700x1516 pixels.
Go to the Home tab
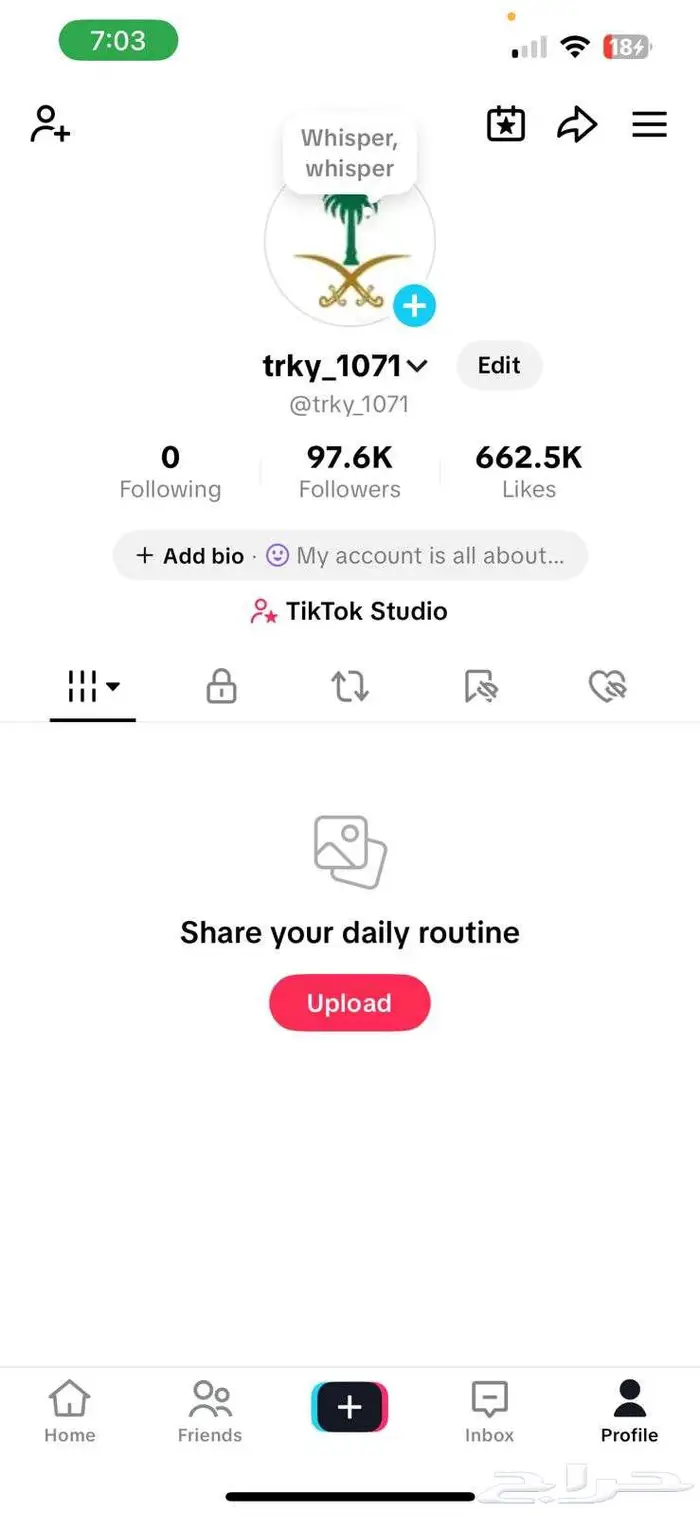point(70,1410)
